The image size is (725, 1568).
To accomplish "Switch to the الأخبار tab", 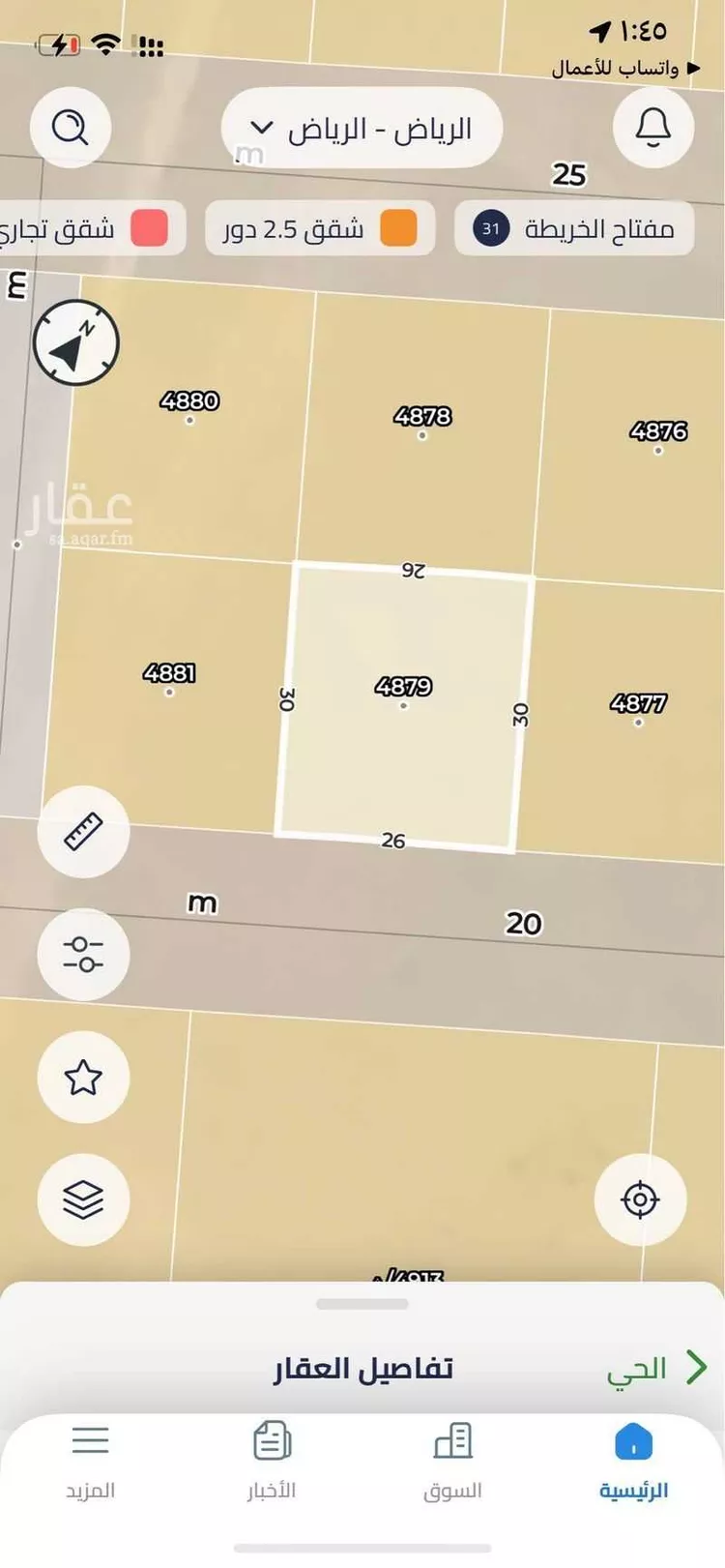I will (272, 1462).
